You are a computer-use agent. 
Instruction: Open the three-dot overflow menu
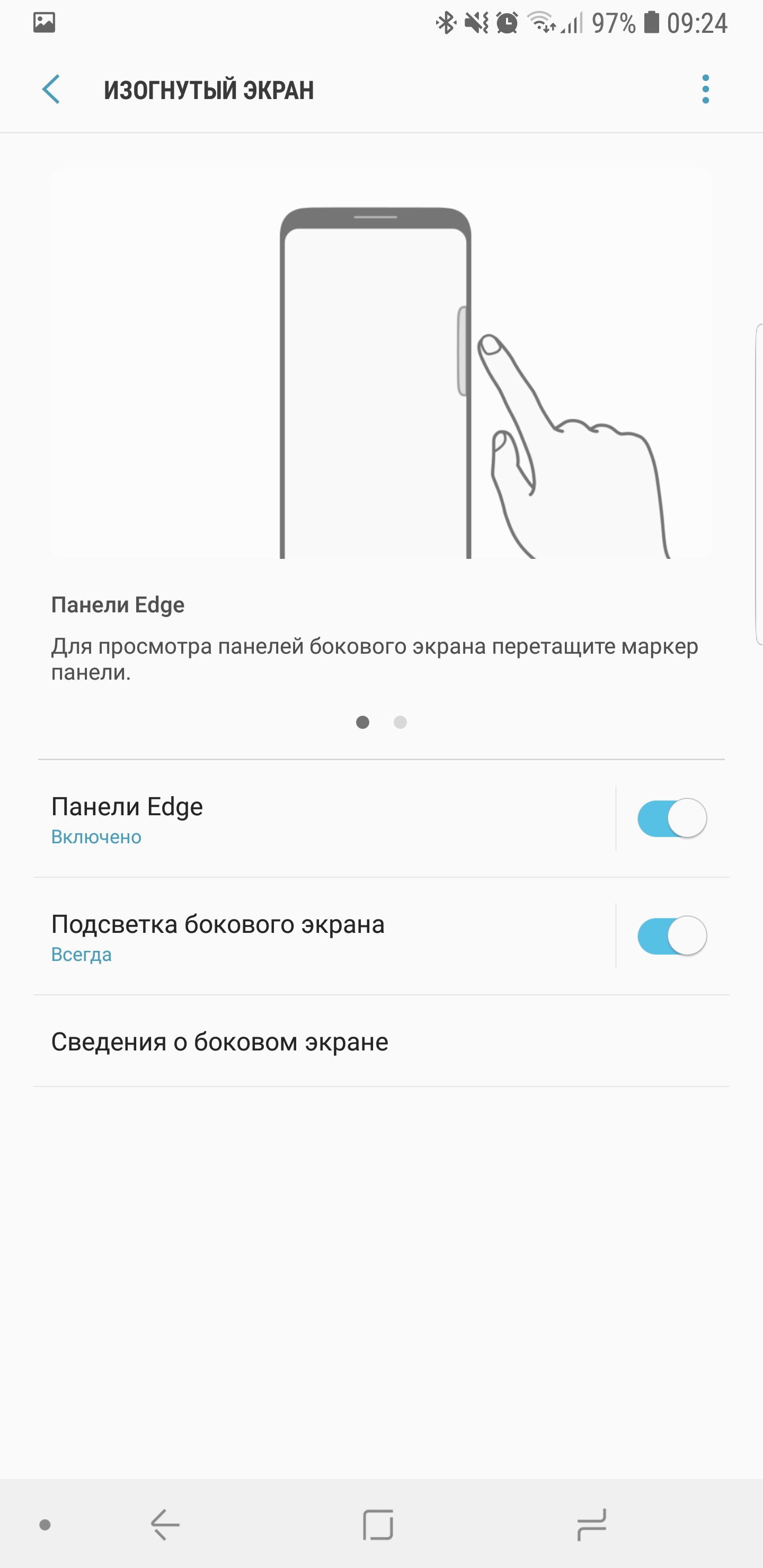(x=705, y=90)
